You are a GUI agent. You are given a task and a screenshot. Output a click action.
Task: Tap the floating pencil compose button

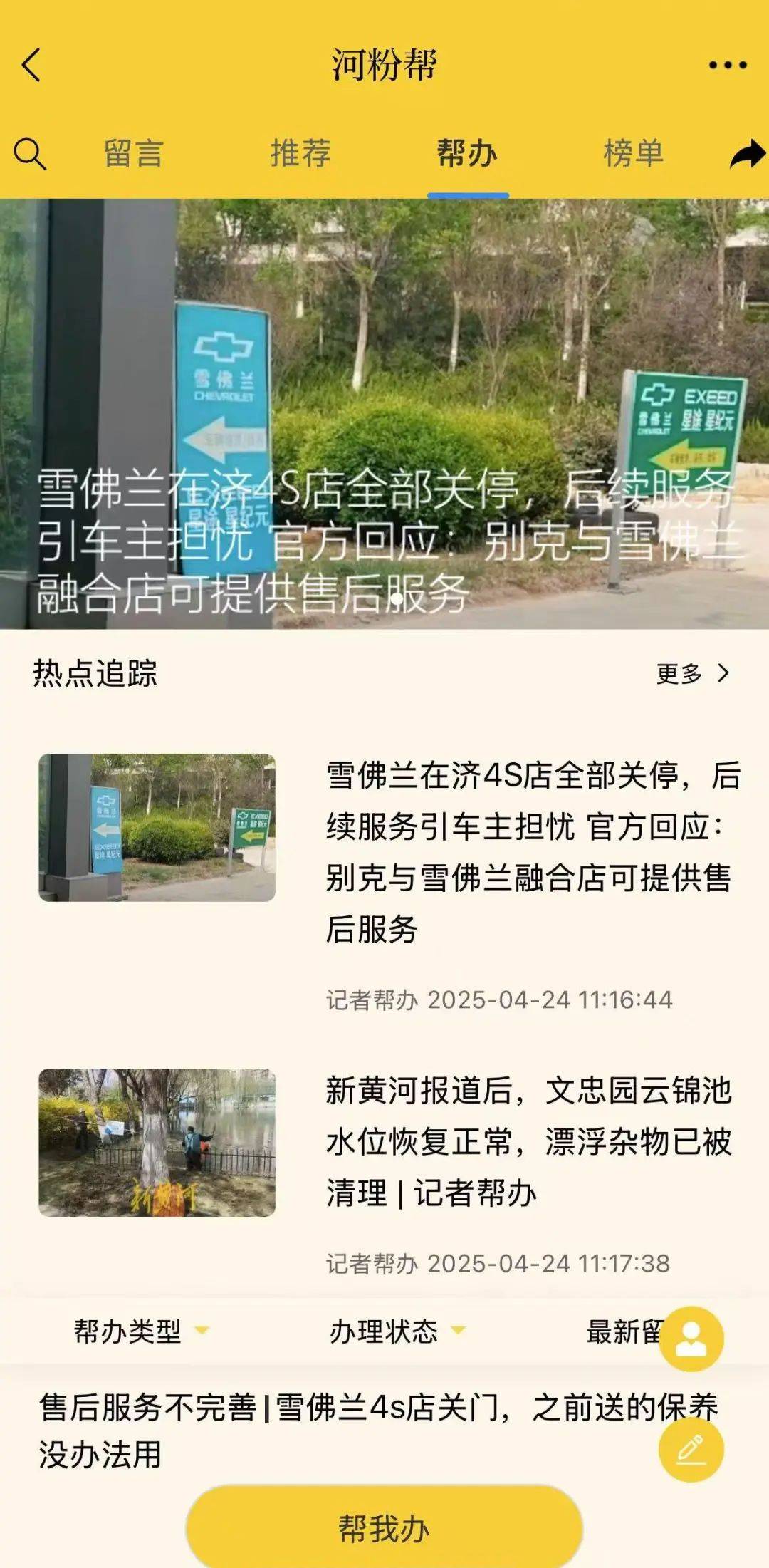coord(691,1450)
